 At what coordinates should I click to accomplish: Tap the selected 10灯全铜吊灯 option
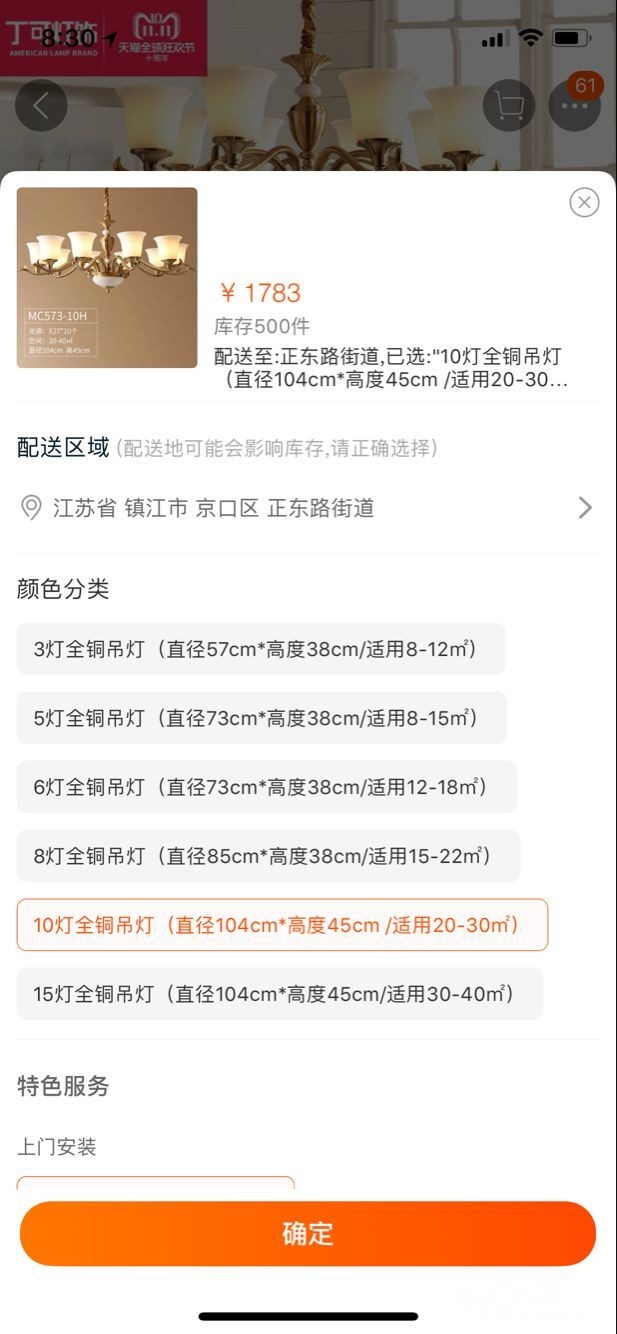point(282,925)
